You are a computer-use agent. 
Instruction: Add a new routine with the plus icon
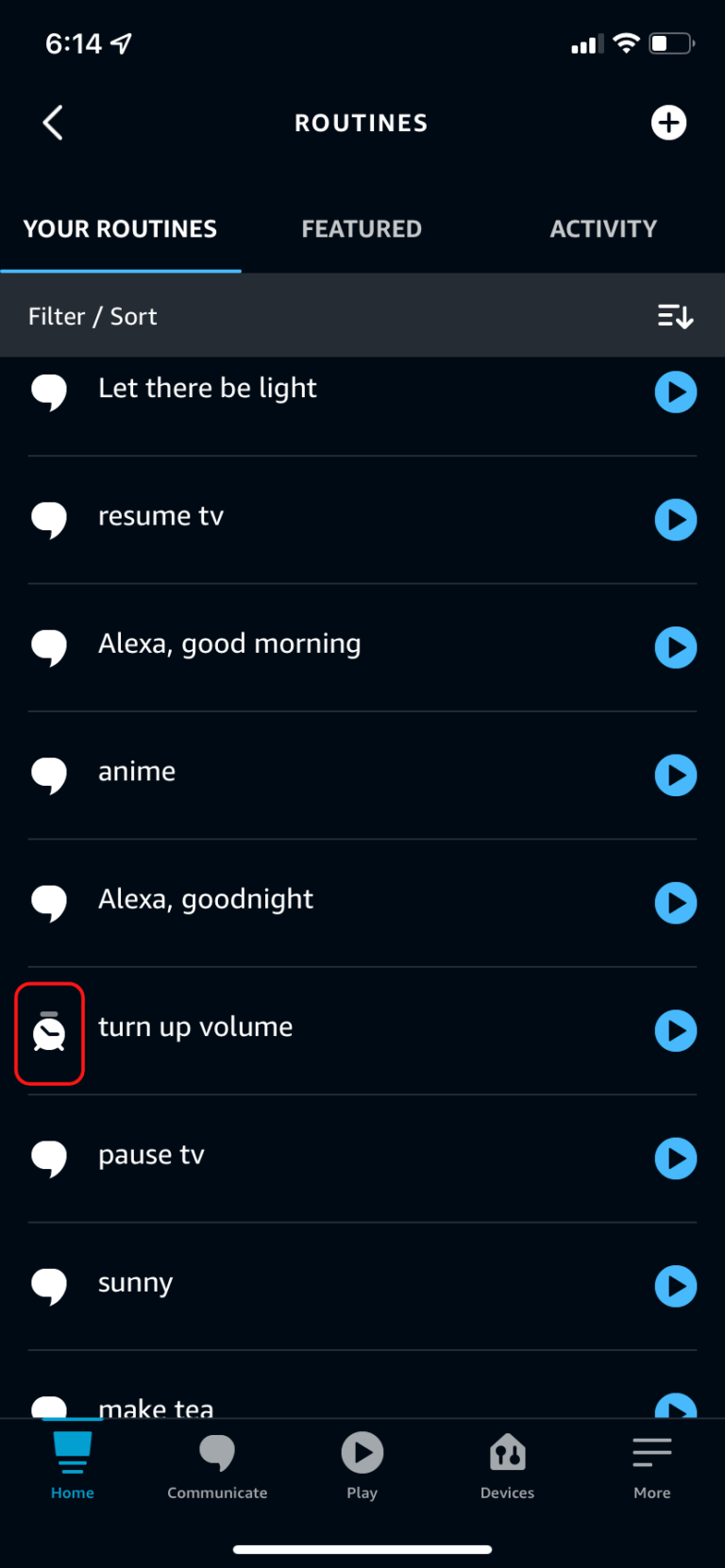tap(668, 123)
